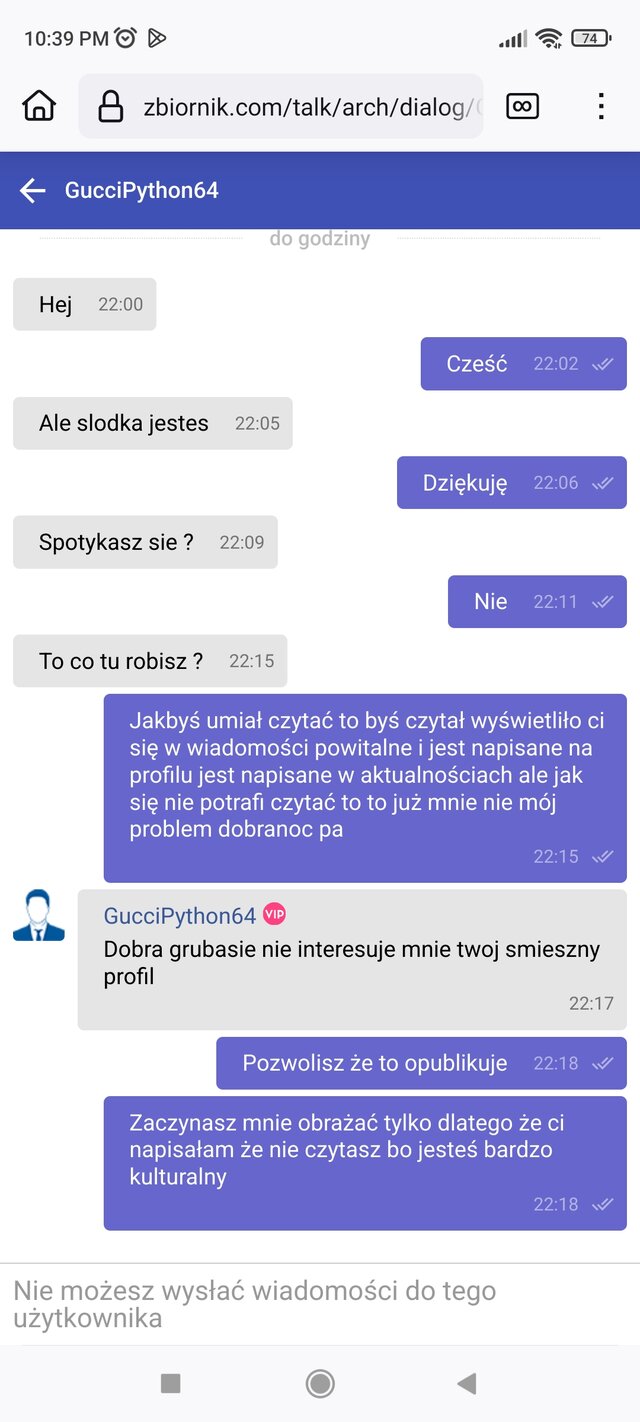
Task: Open GucciPython64 profile from header
Action: 141,191
